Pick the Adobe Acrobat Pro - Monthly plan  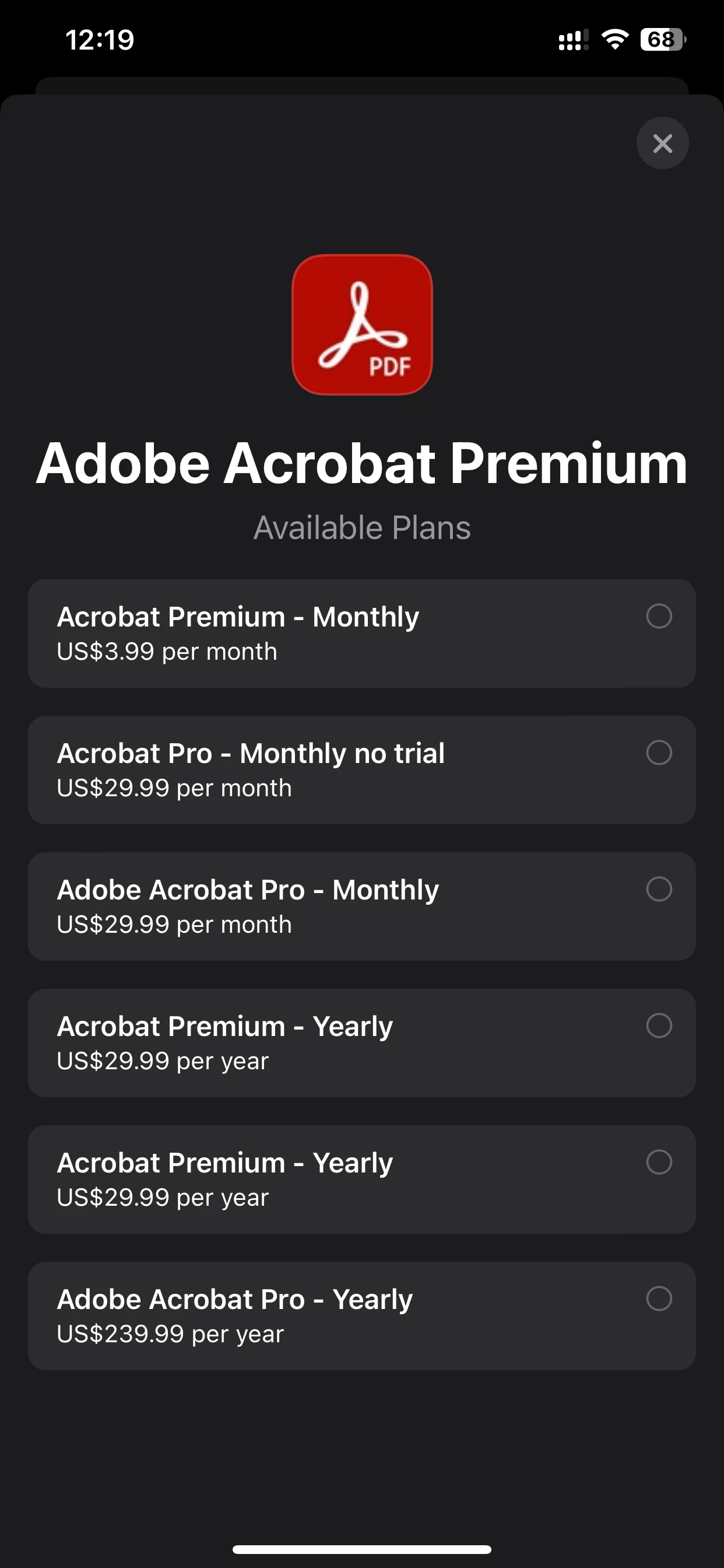pos(361,906)
